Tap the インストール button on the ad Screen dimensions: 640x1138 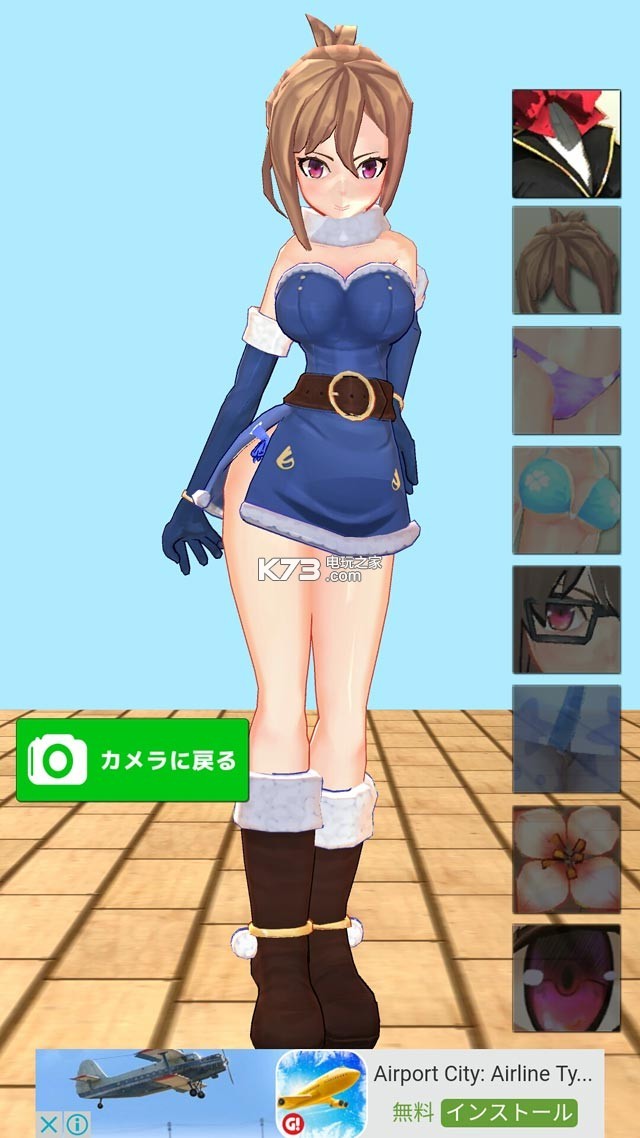(x=509, y=1111)
